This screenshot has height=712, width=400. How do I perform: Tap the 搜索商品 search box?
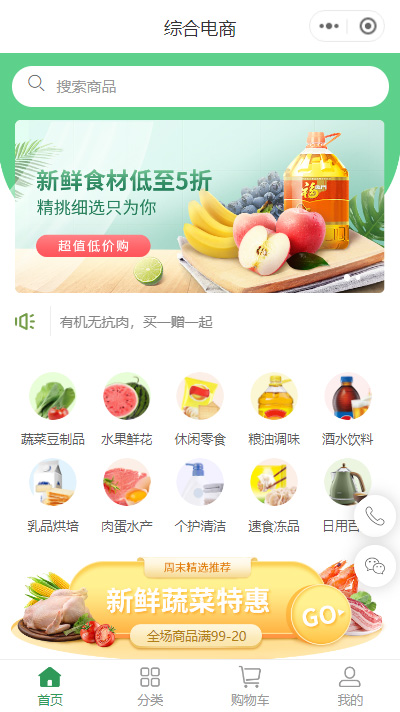click(x=200, y=86)
